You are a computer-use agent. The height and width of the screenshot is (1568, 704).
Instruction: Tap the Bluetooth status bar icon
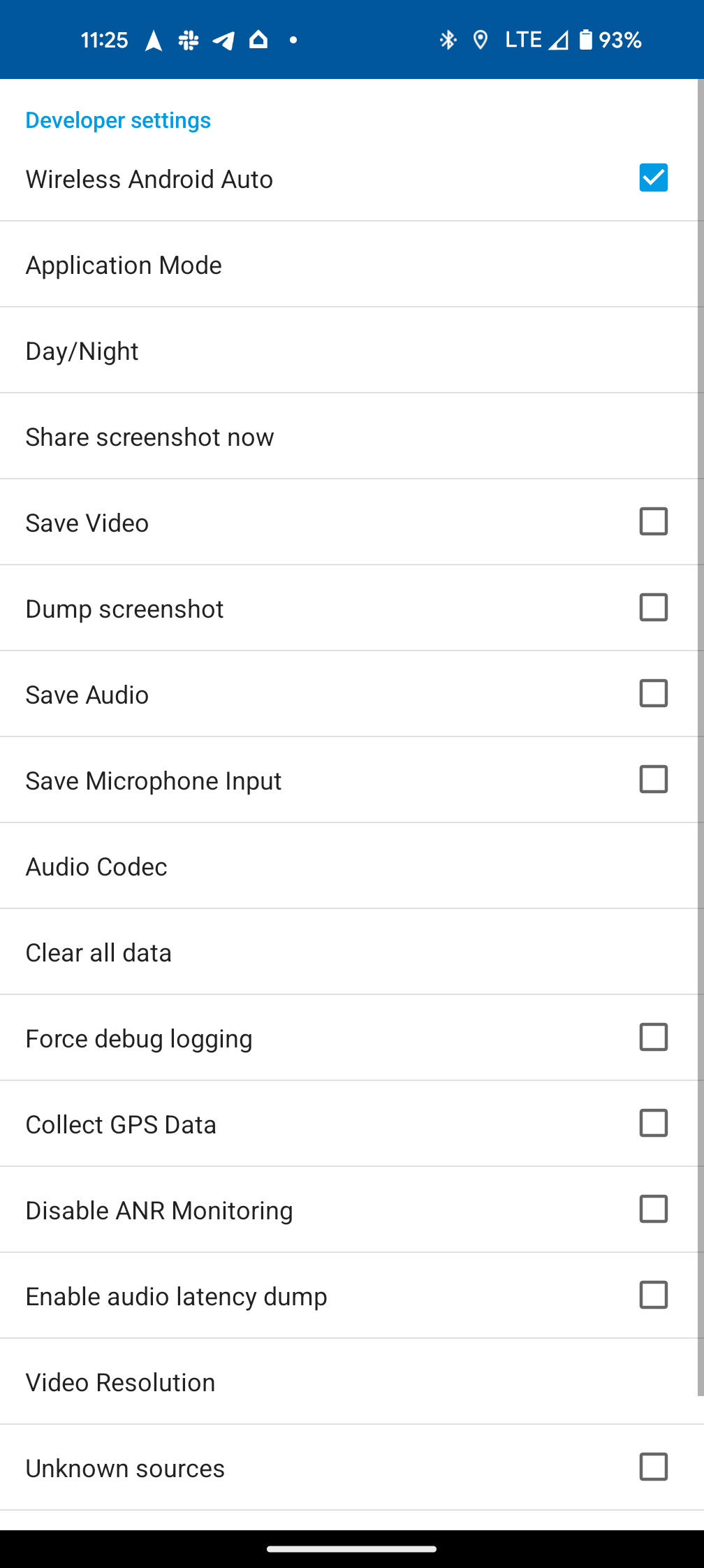pyautogui.click(x=448, y=40)
